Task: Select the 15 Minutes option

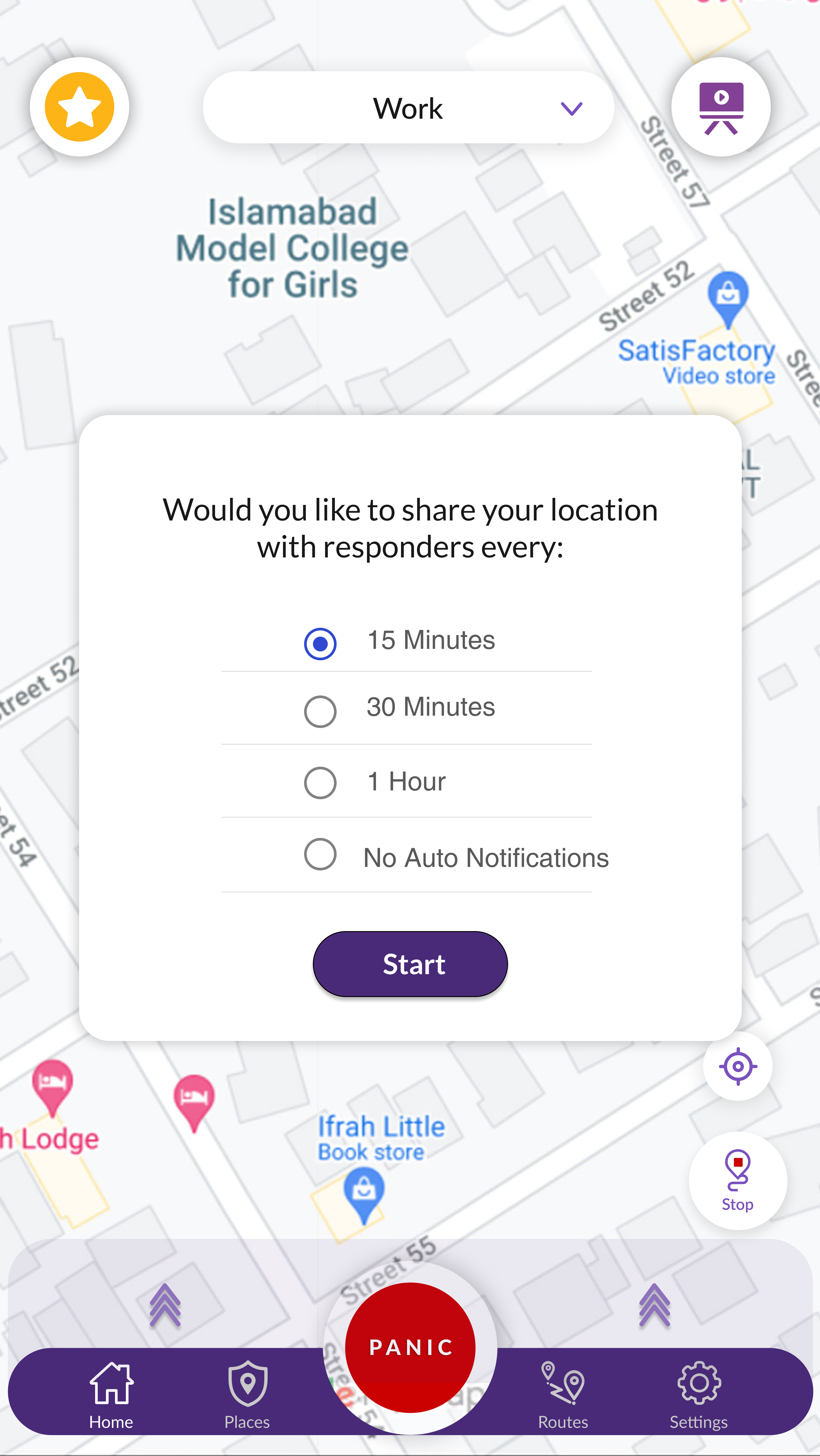Action: [320, 643]
